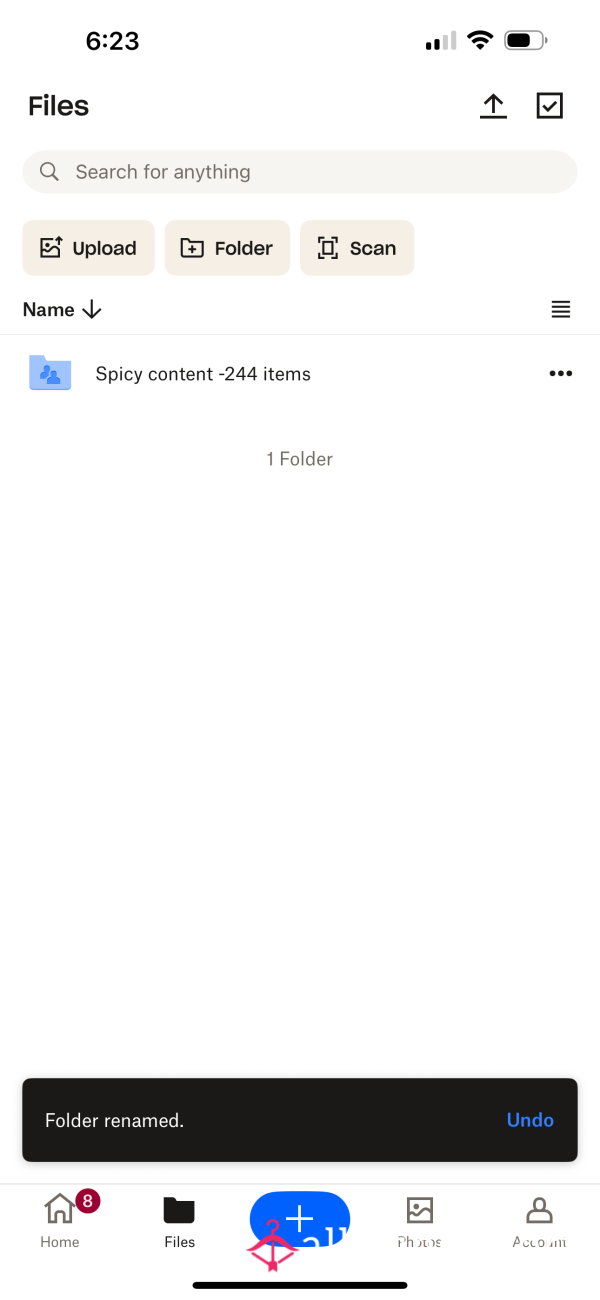
Task: Enter multi-select mode via the checkbox icon
Action: coord(550,106)
